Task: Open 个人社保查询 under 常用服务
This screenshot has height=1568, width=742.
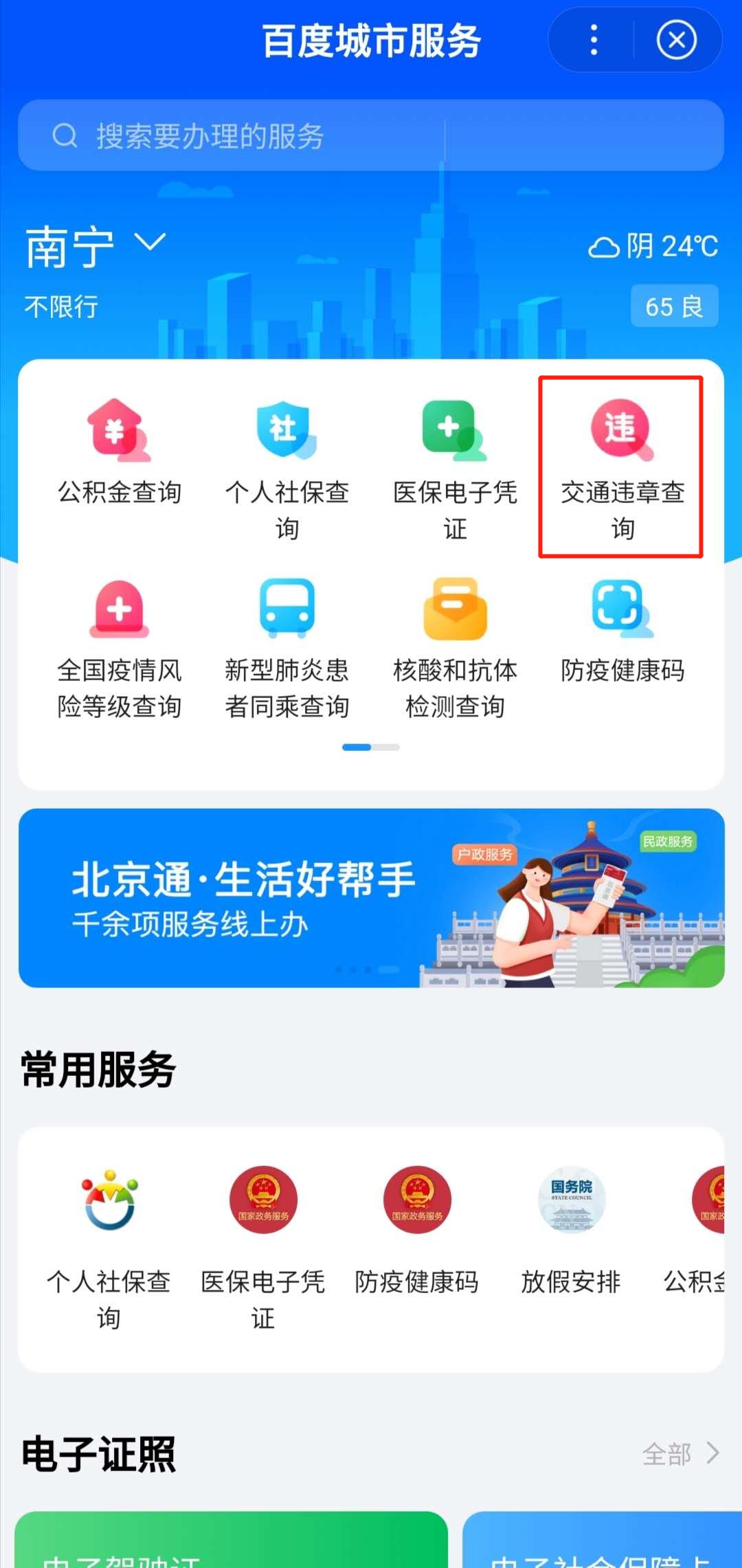Action: pos(109,1244)
